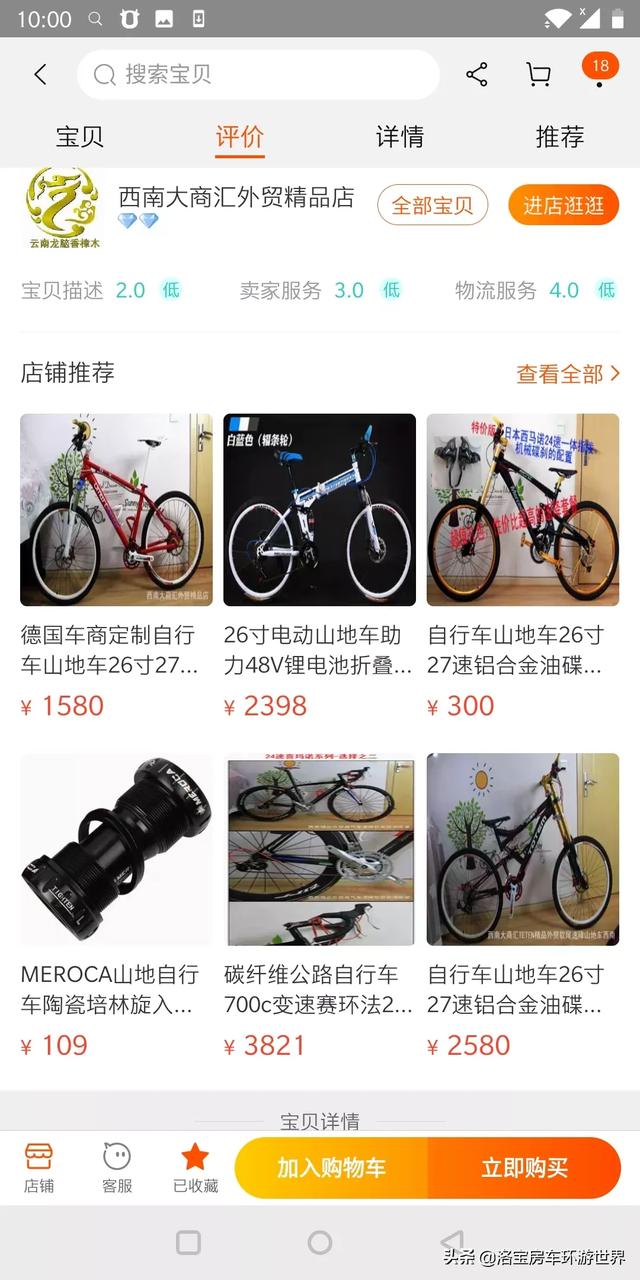640x1280 pixels.
Task: Contact 客服 customer service
Action: pos(117,1168)
